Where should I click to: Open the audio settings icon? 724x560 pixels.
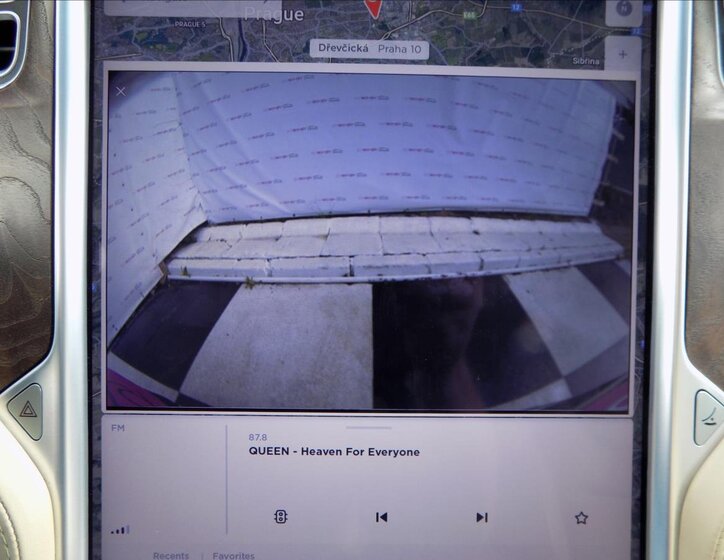click(281, 517)
